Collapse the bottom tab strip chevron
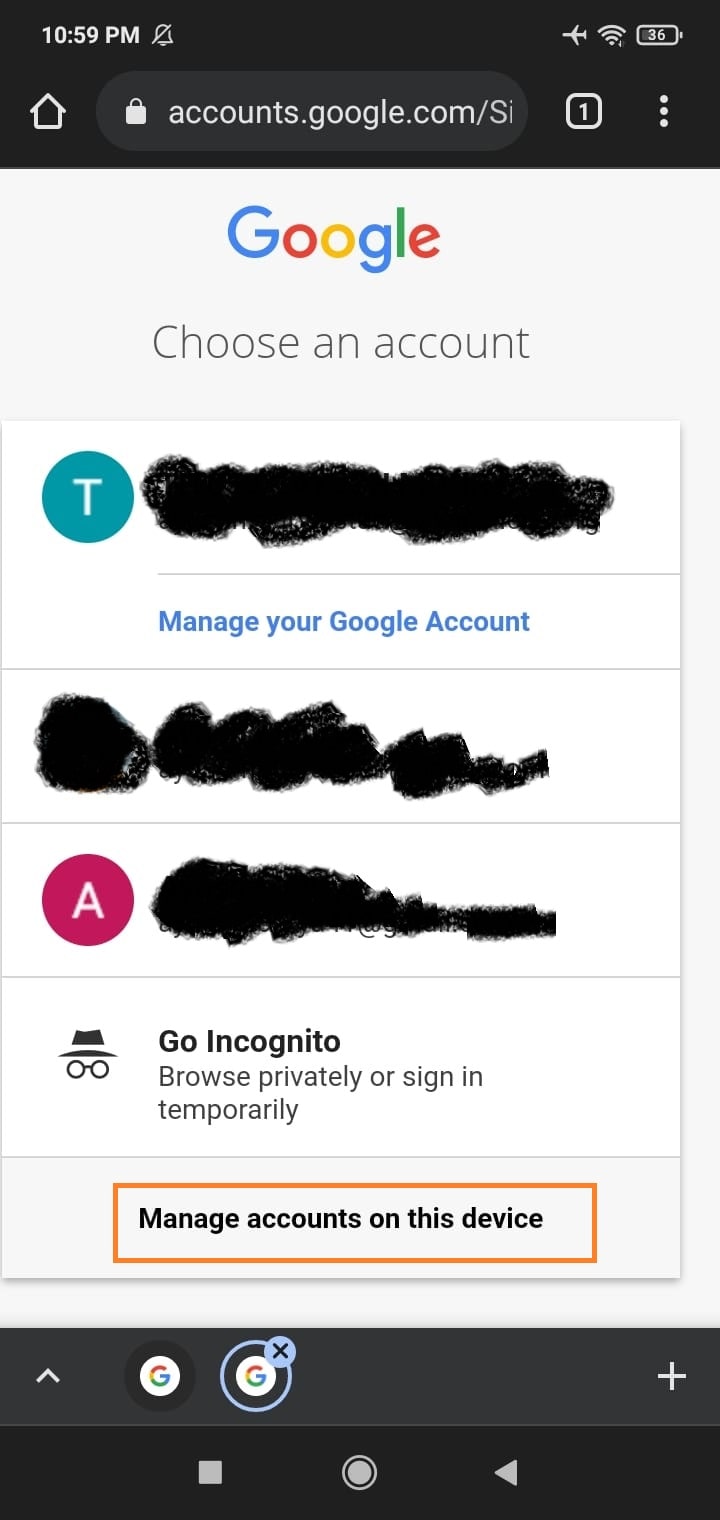 pos(47,1376)
